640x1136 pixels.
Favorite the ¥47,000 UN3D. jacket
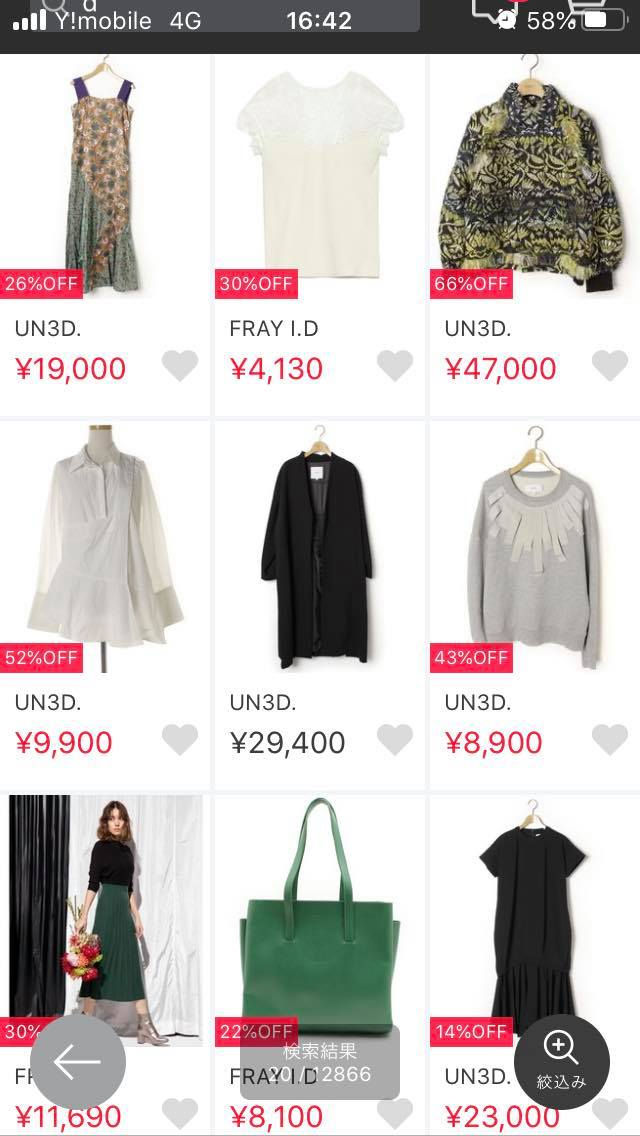point(610,366)
